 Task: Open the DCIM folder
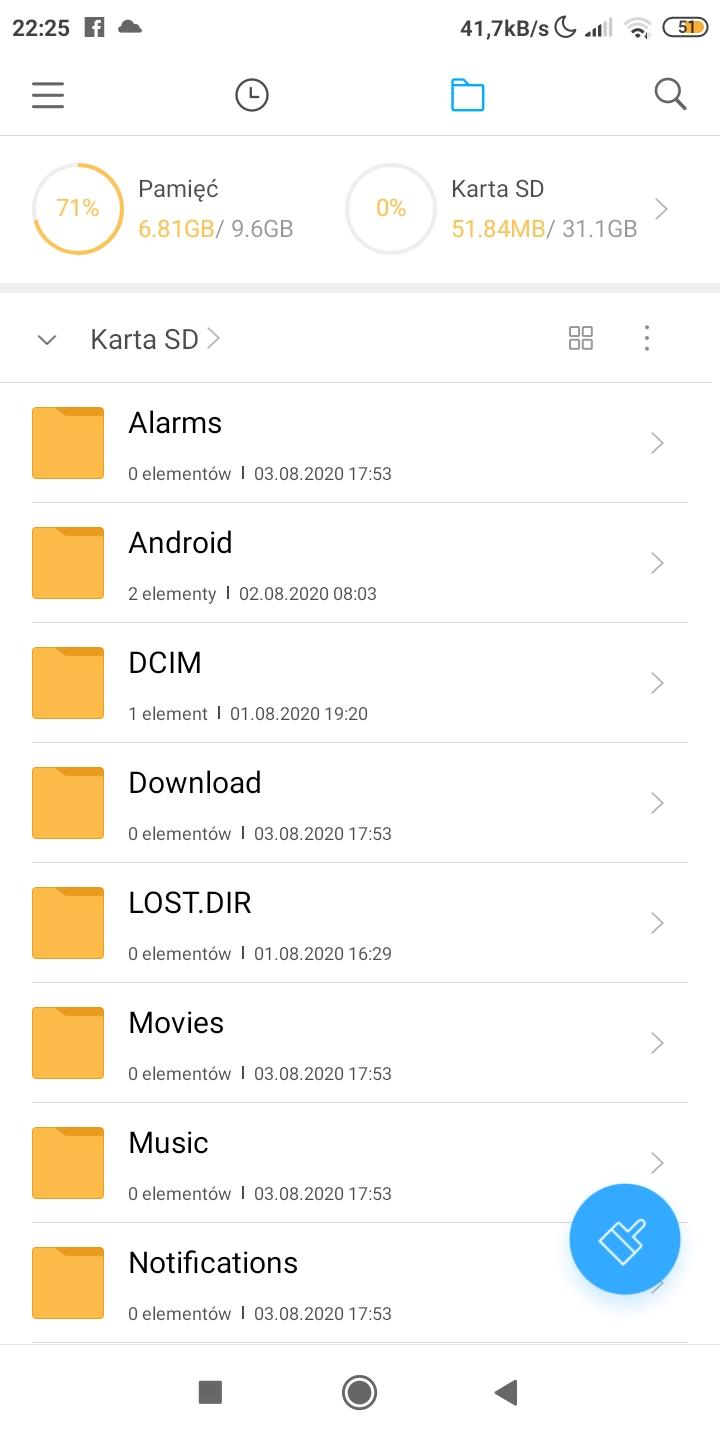pyautogui.click(x=340, y=683)
